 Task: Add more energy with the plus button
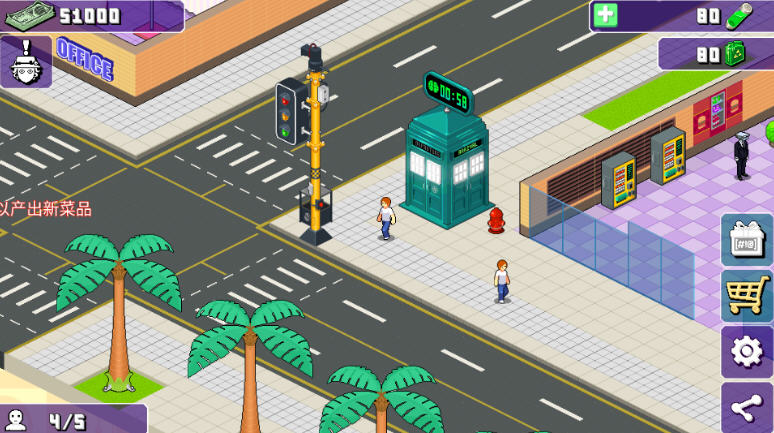tap(605, 15)
